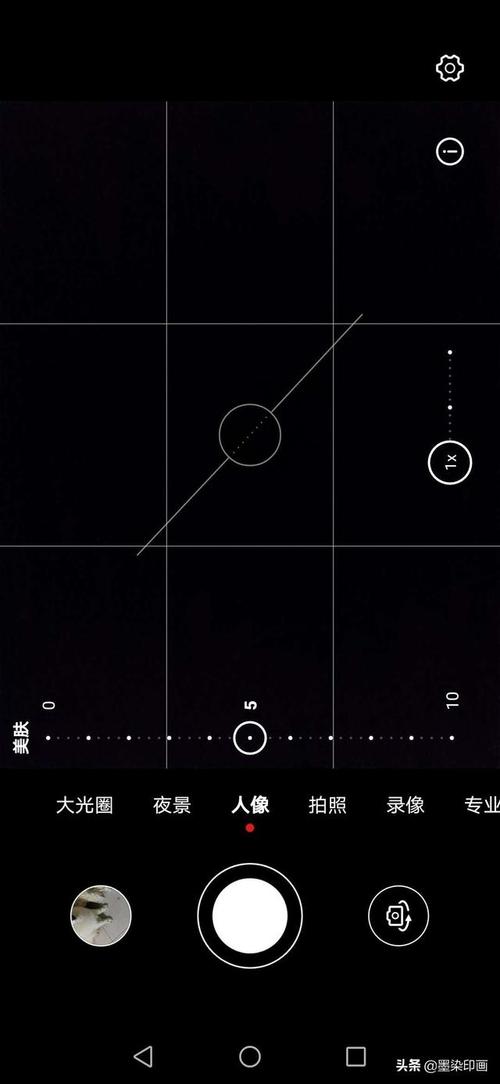
Task: Take a photo with shutter button
Action: pyautogui.click(x=250, y=916)
